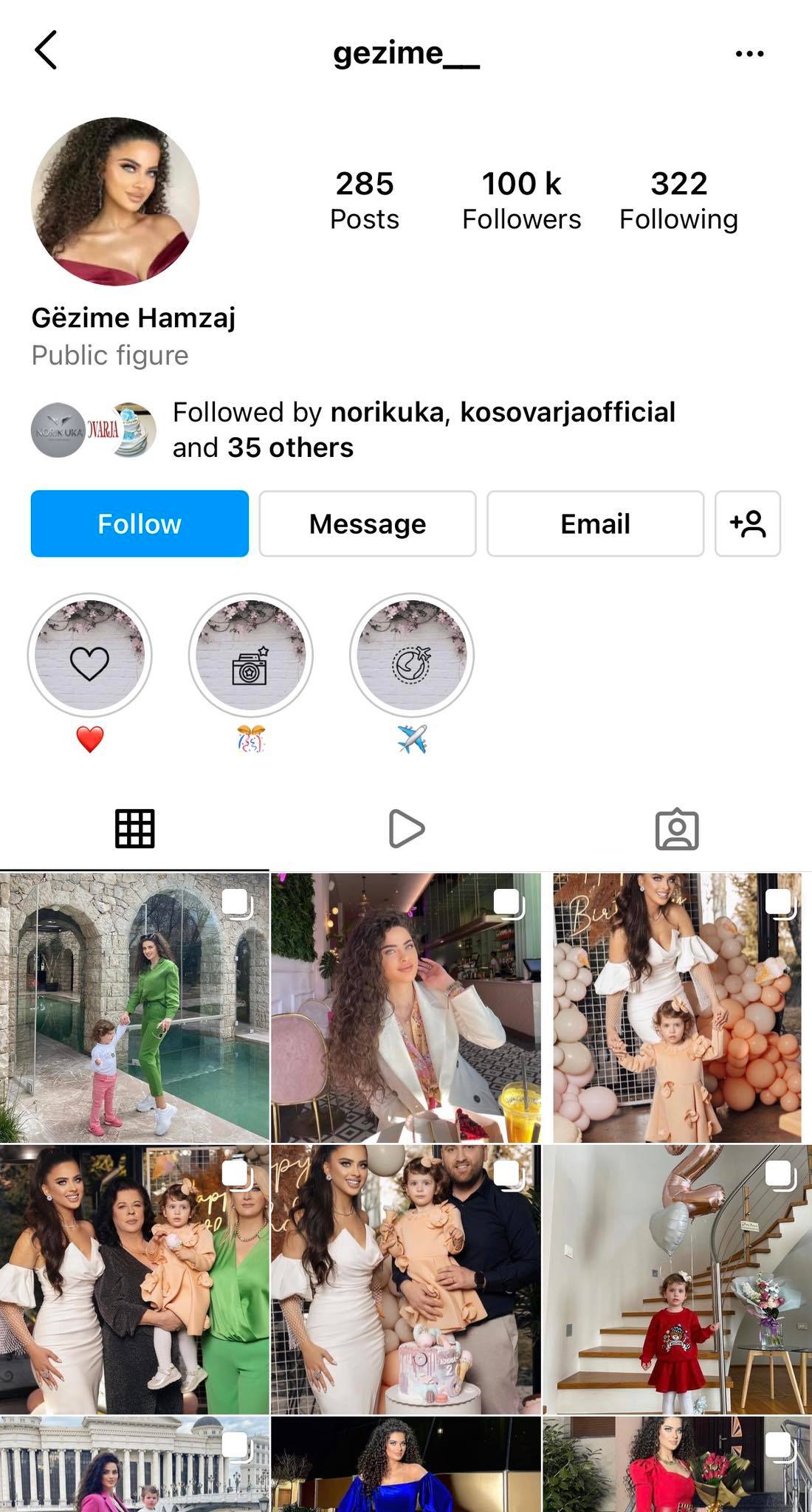Open post with child on staircase with balloons
This screenshot has width=812, height=1512.
point(677,1279)
